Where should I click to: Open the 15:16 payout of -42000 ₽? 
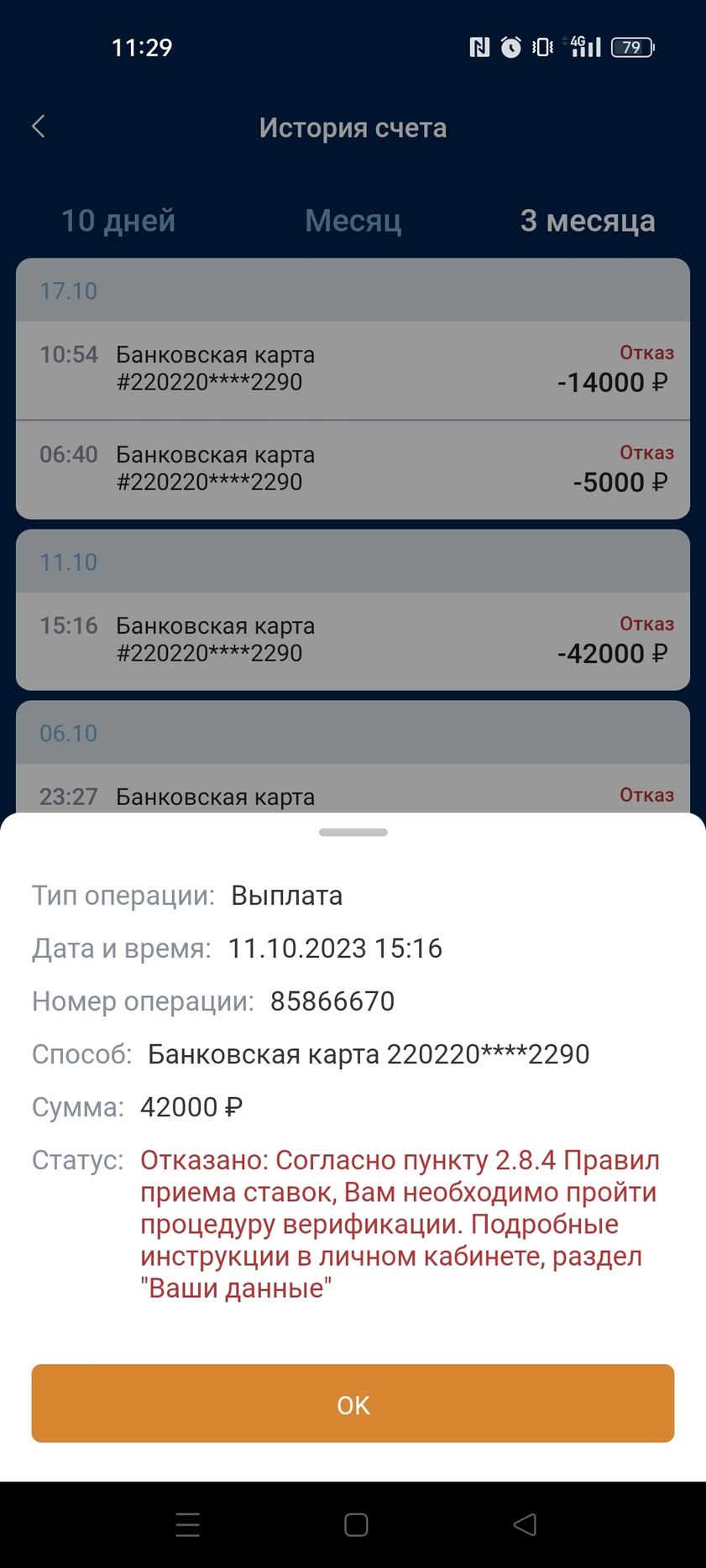tap(353, 641)
